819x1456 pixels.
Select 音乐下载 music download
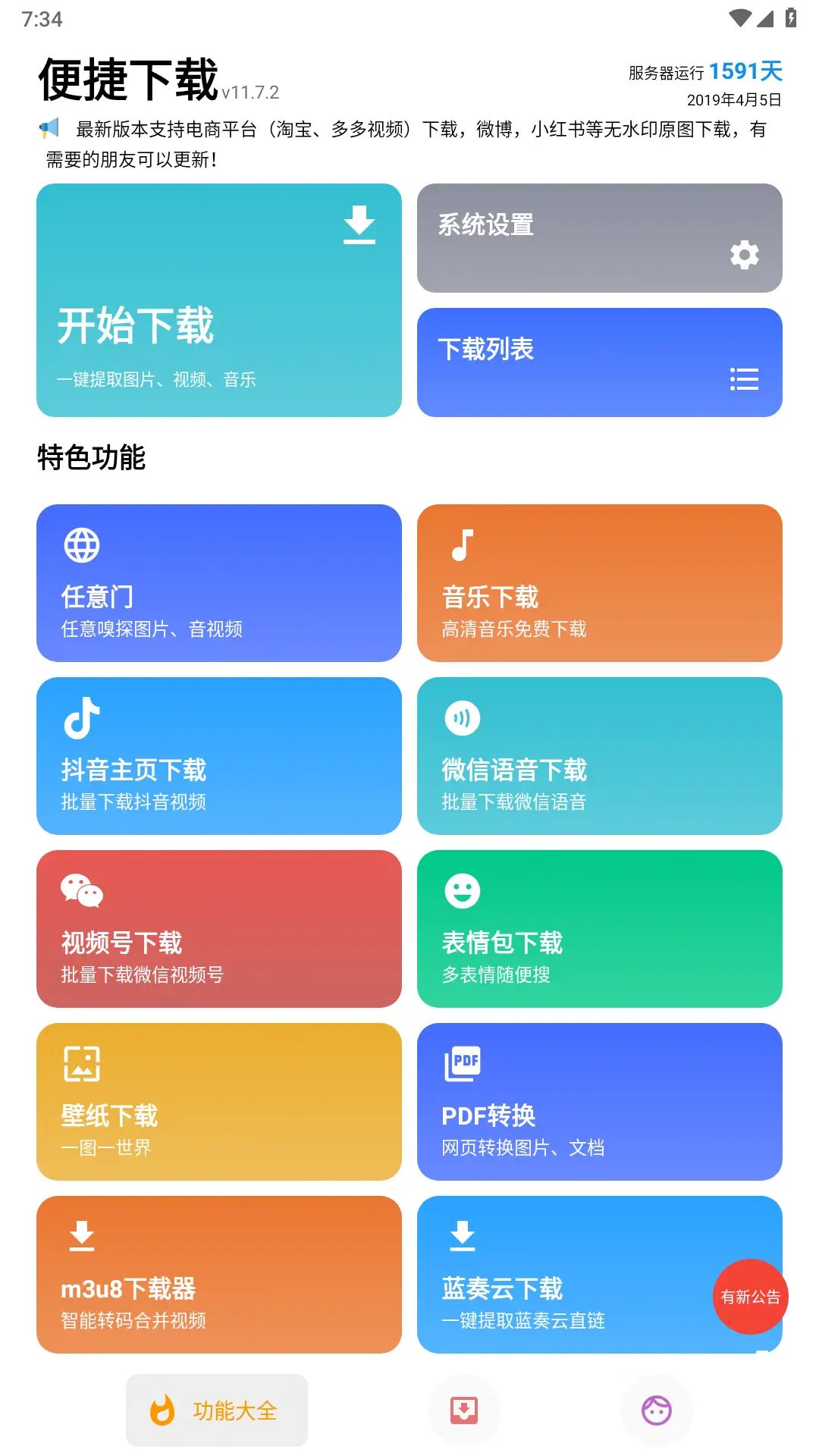(599, 582)
